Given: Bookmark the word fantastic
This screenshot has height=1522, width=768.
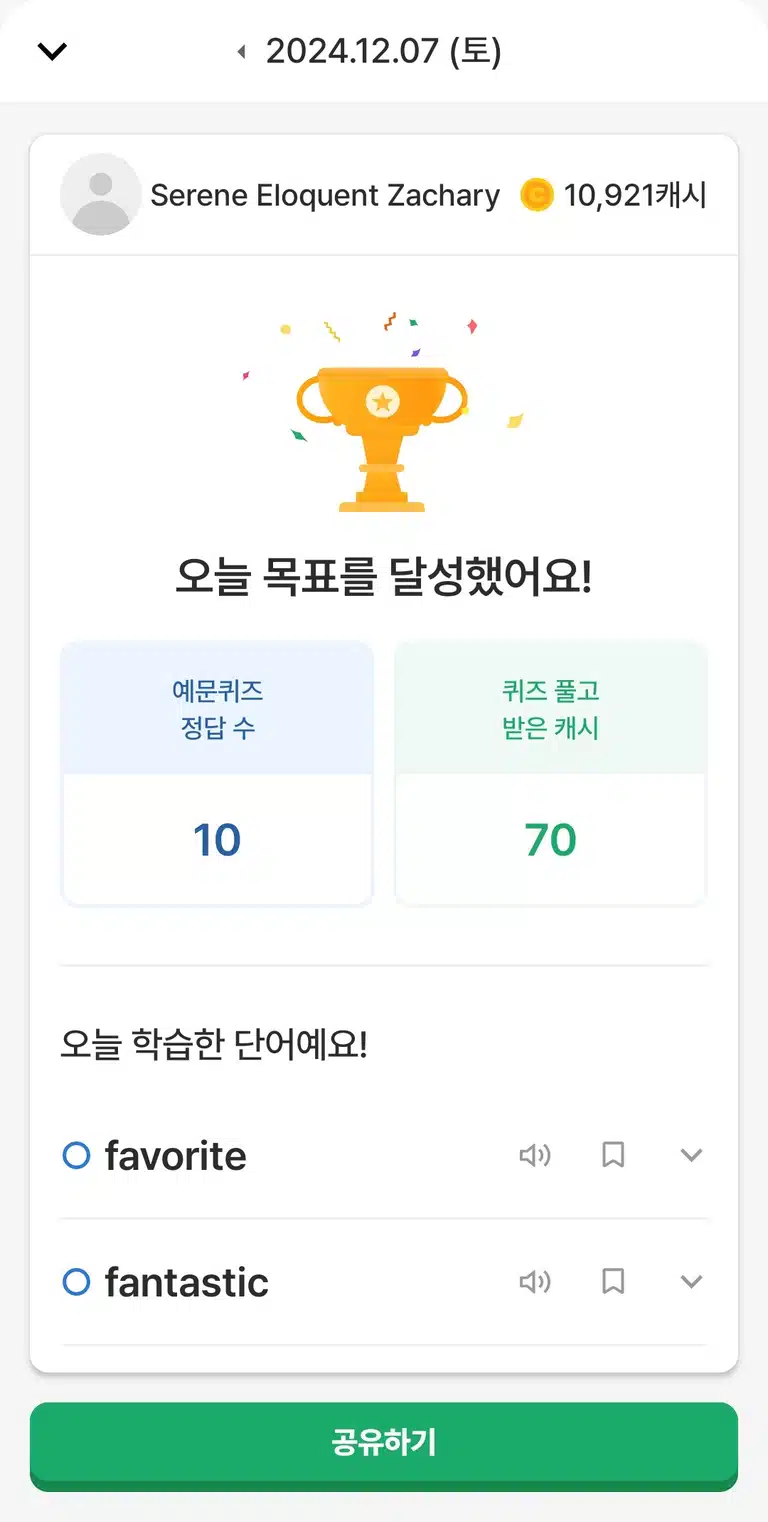Looking at the screenshot, I should pos(613,1282).
